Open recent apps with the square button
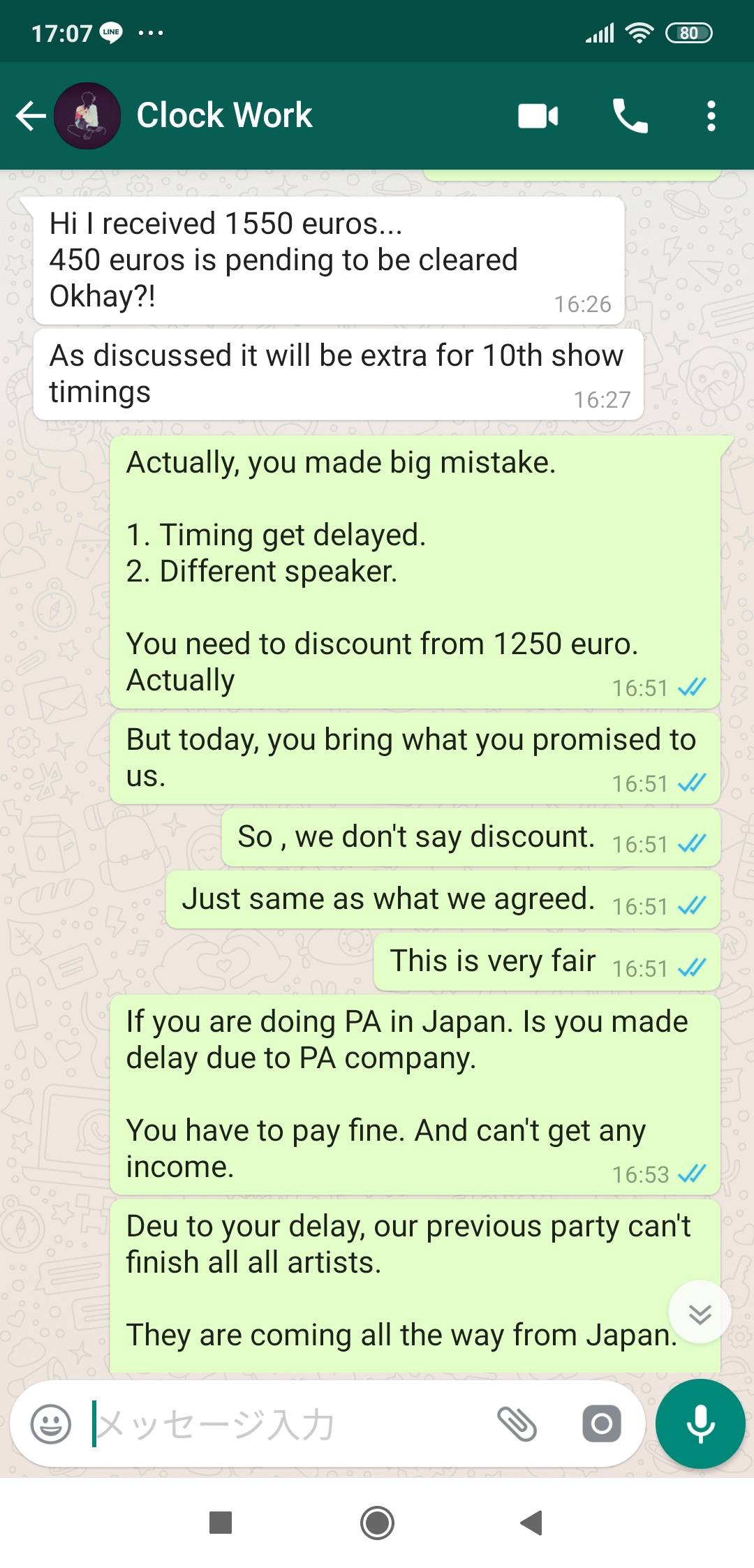This screenshot has height=1568, width=754. click(x=221, y=1523)
